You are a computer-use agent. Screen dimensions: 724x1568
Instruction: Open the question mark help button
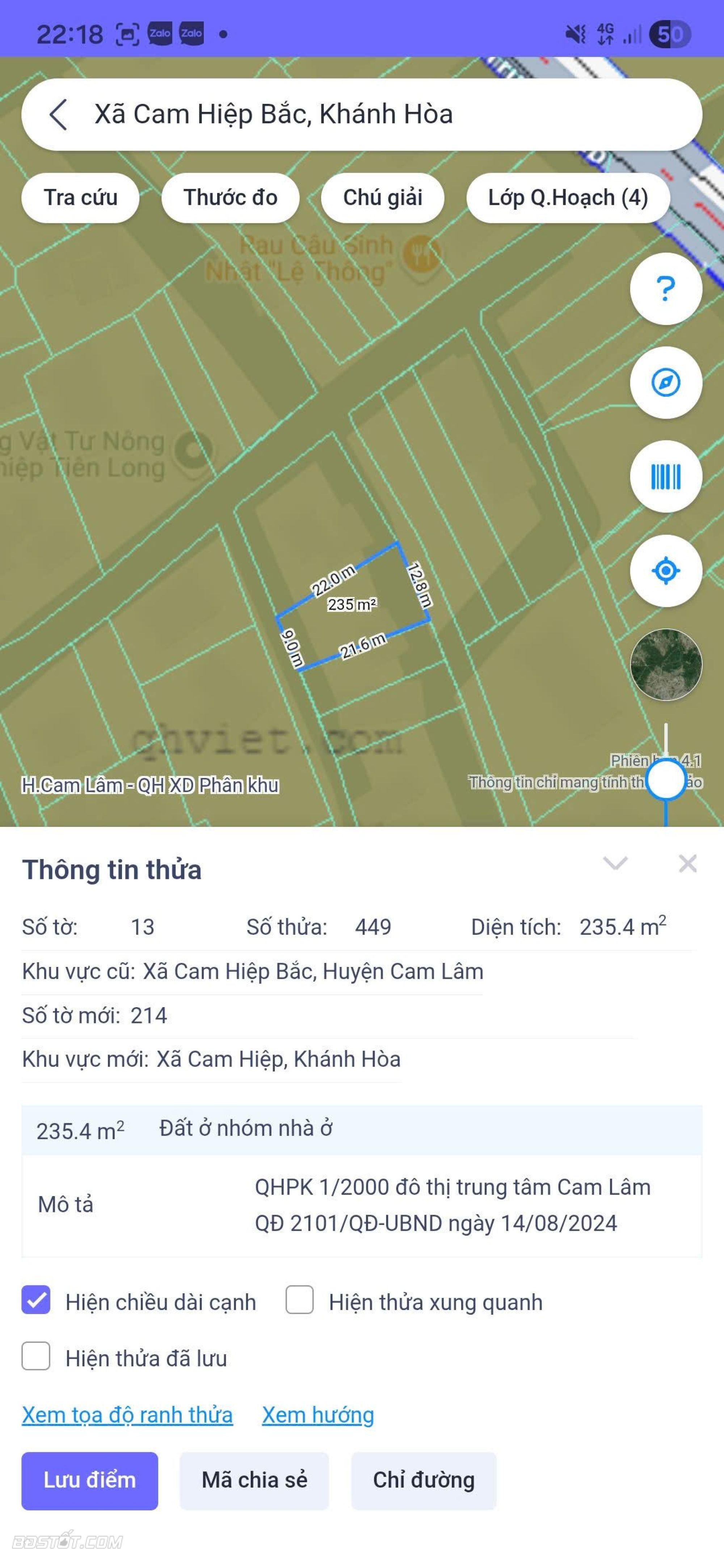[666, 288]
